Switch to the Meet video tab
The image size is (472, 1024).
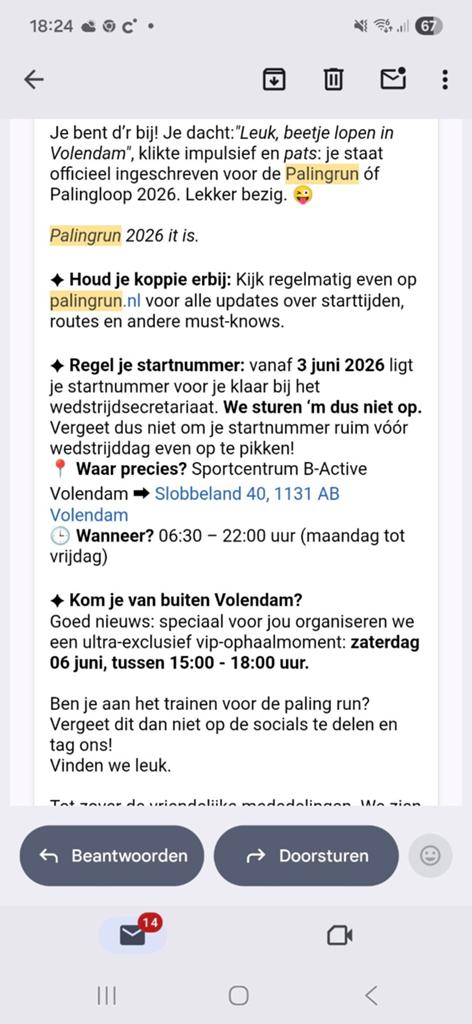coord(339,936)
